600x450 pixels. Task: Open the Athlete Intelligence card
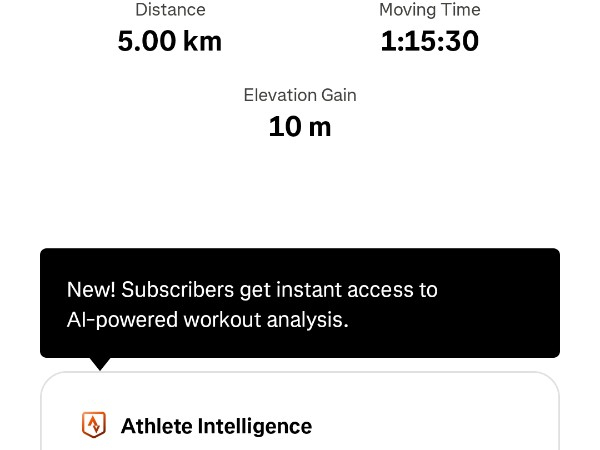point(216,426)
